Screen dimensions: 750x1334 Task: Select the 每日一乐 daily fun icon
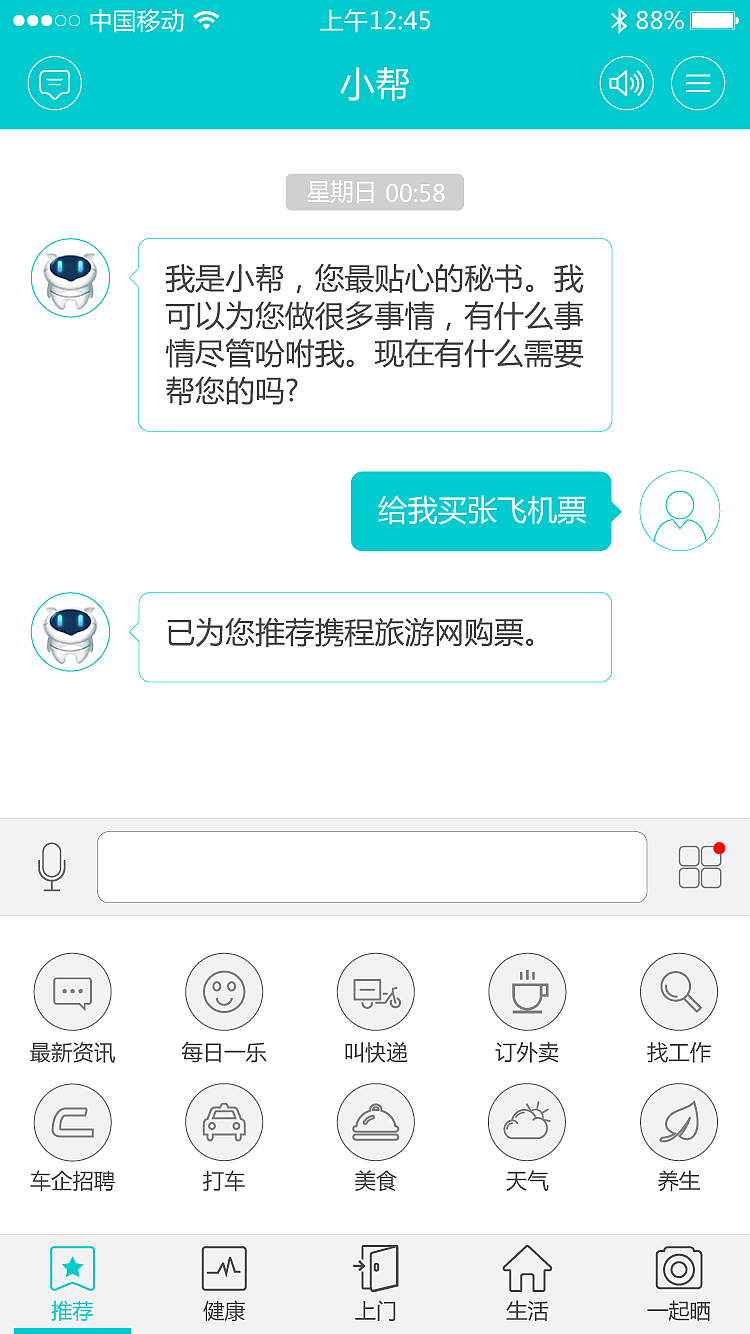point(223,991)
